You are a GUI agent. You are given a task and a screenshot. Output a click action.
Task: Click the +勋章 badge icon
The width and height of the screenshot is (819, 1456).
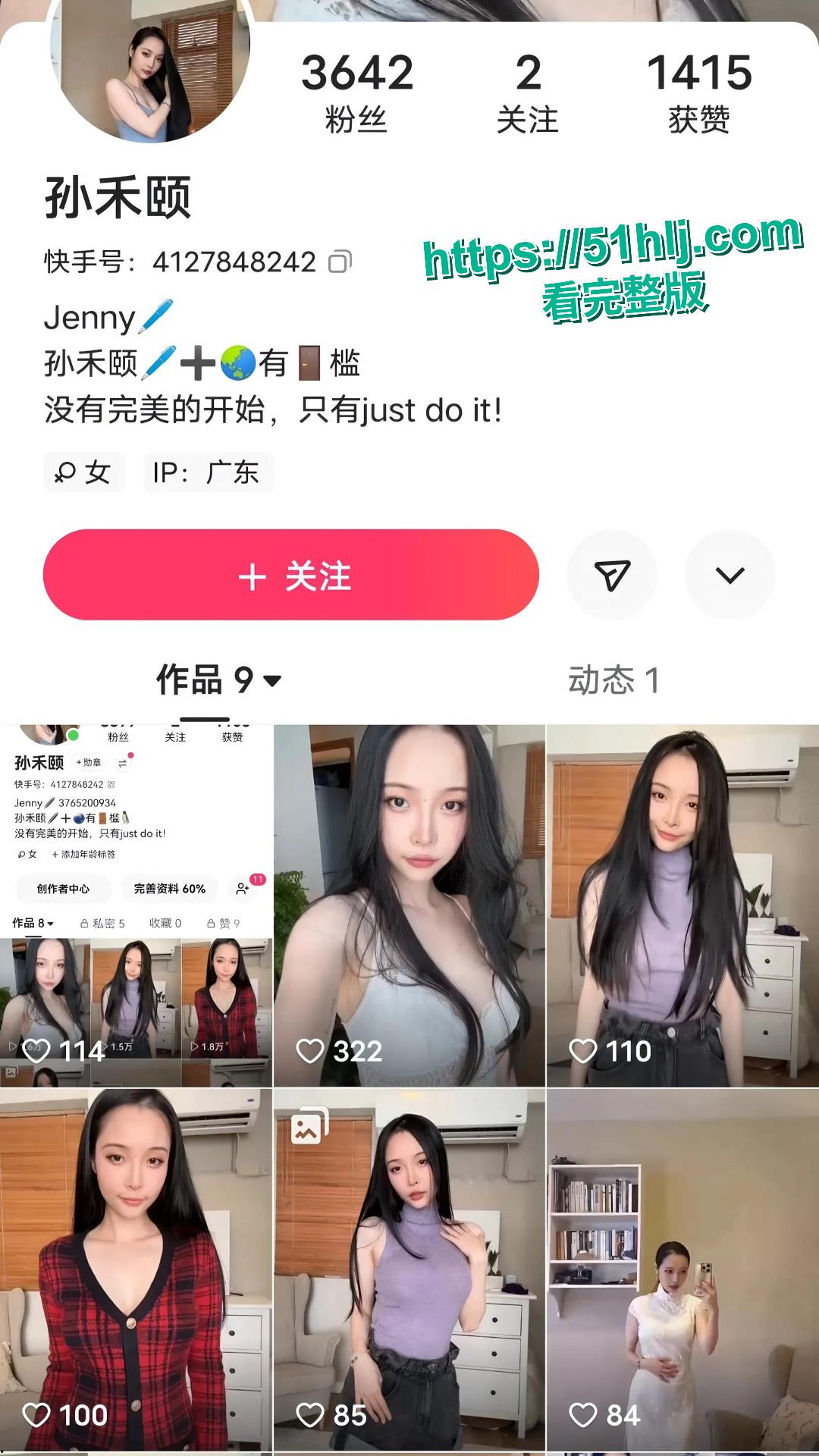coord(88,761)
